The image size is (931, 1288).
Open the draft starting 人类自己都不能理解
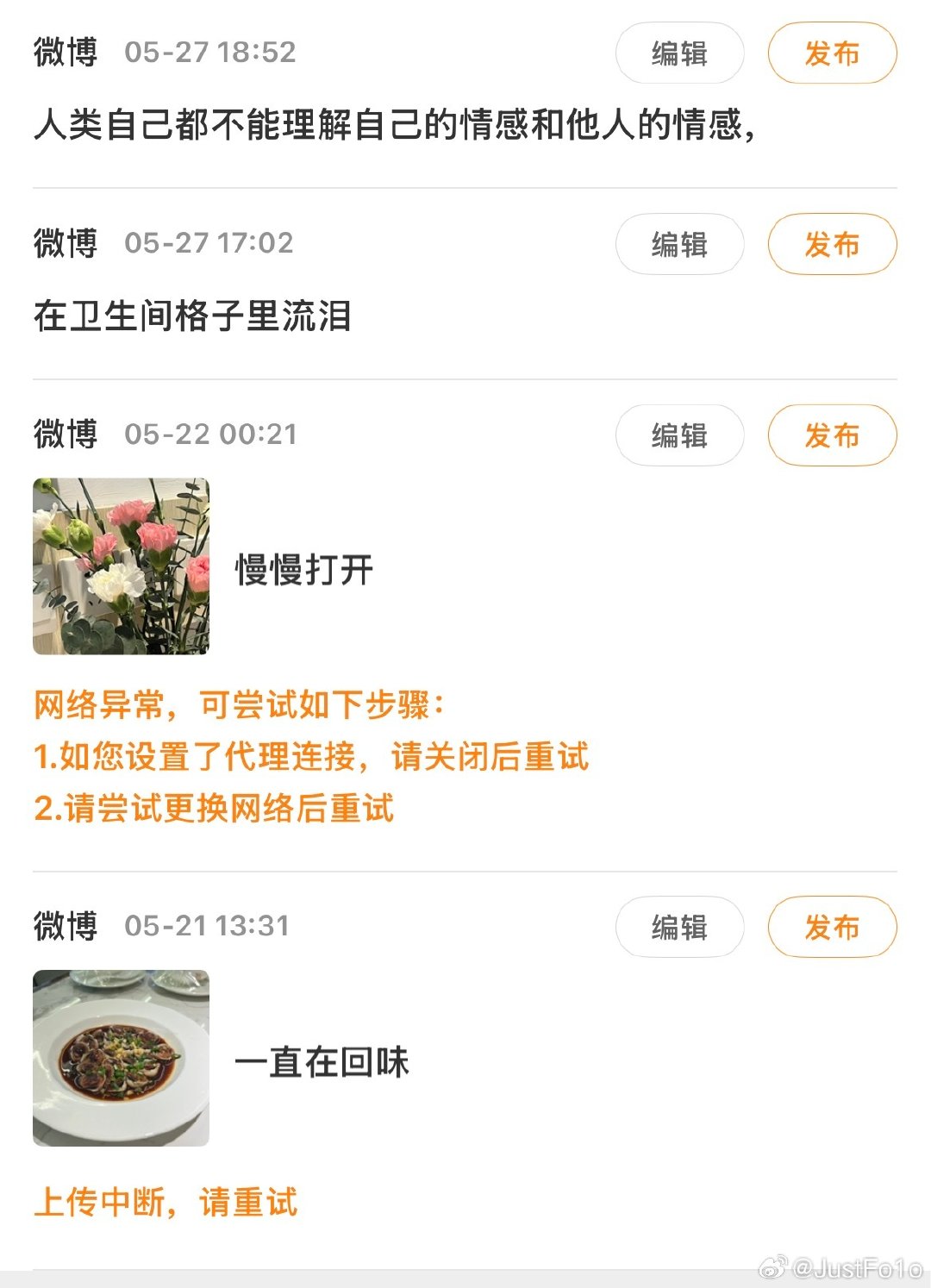(395, 125)
